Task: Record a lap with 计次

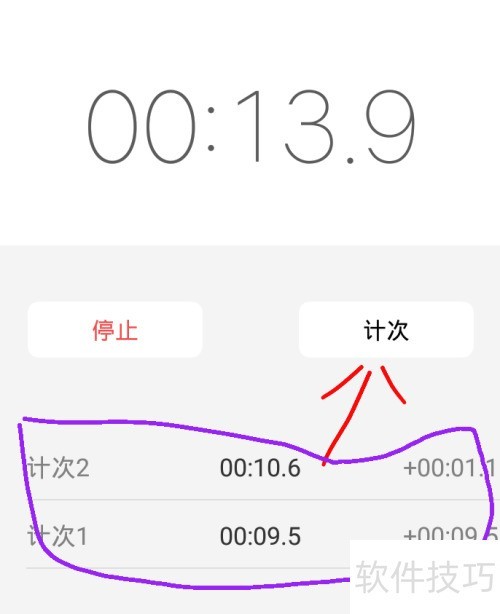Action: (386, 330)
